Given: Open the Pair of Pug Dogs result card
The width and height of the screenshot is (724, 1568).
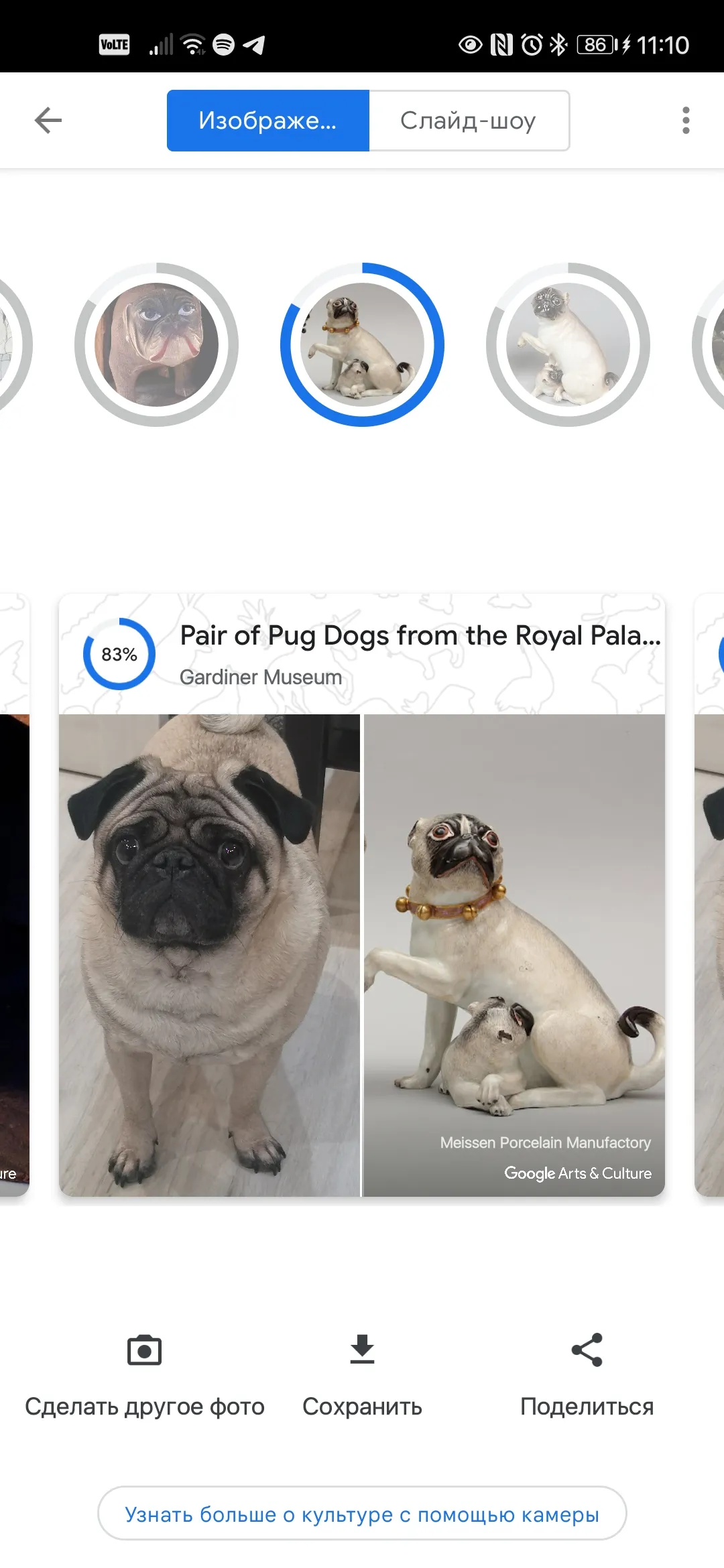Looking at the screenshot, I should click(362, 895).
